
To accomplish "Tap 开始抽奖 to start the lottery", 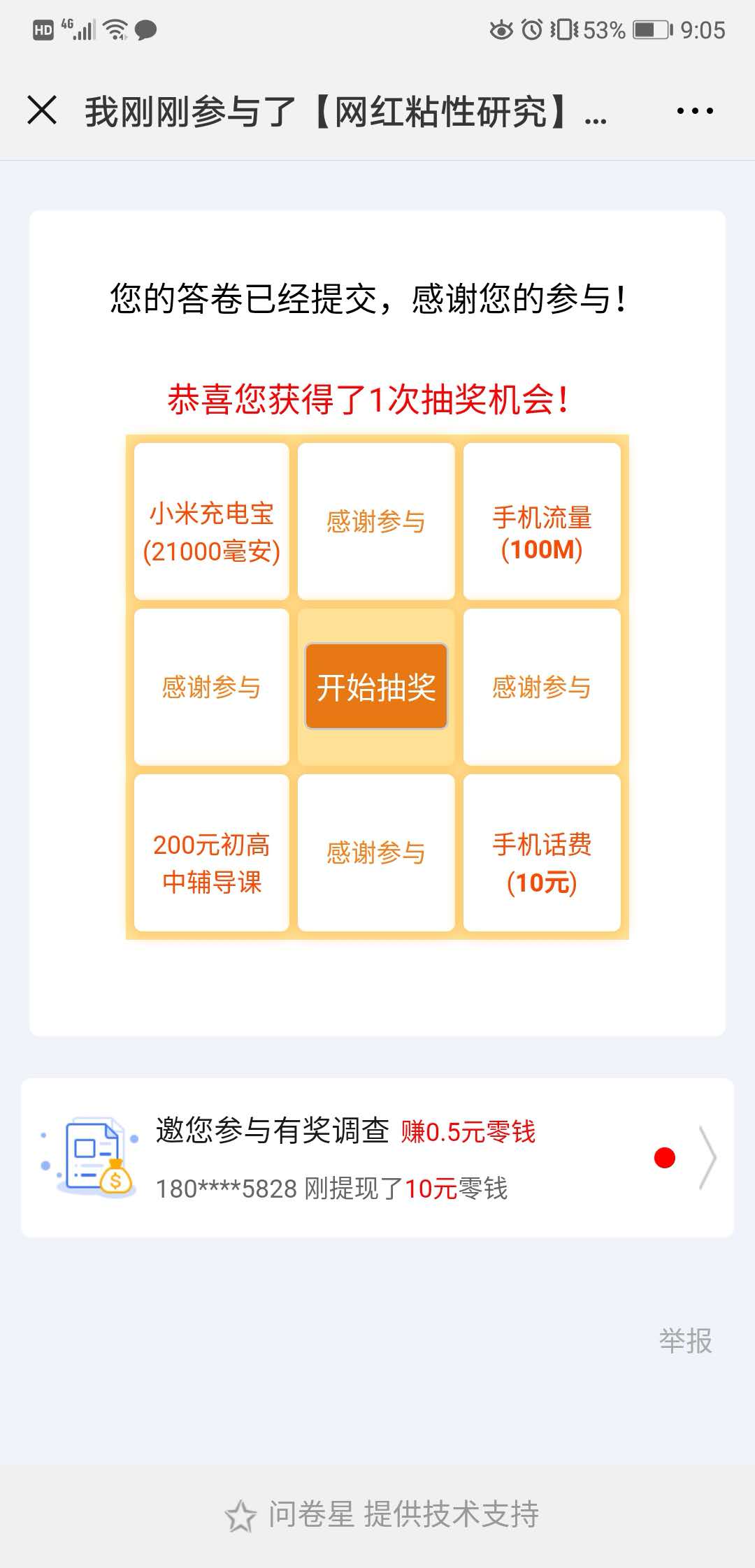I will point(376,686).
